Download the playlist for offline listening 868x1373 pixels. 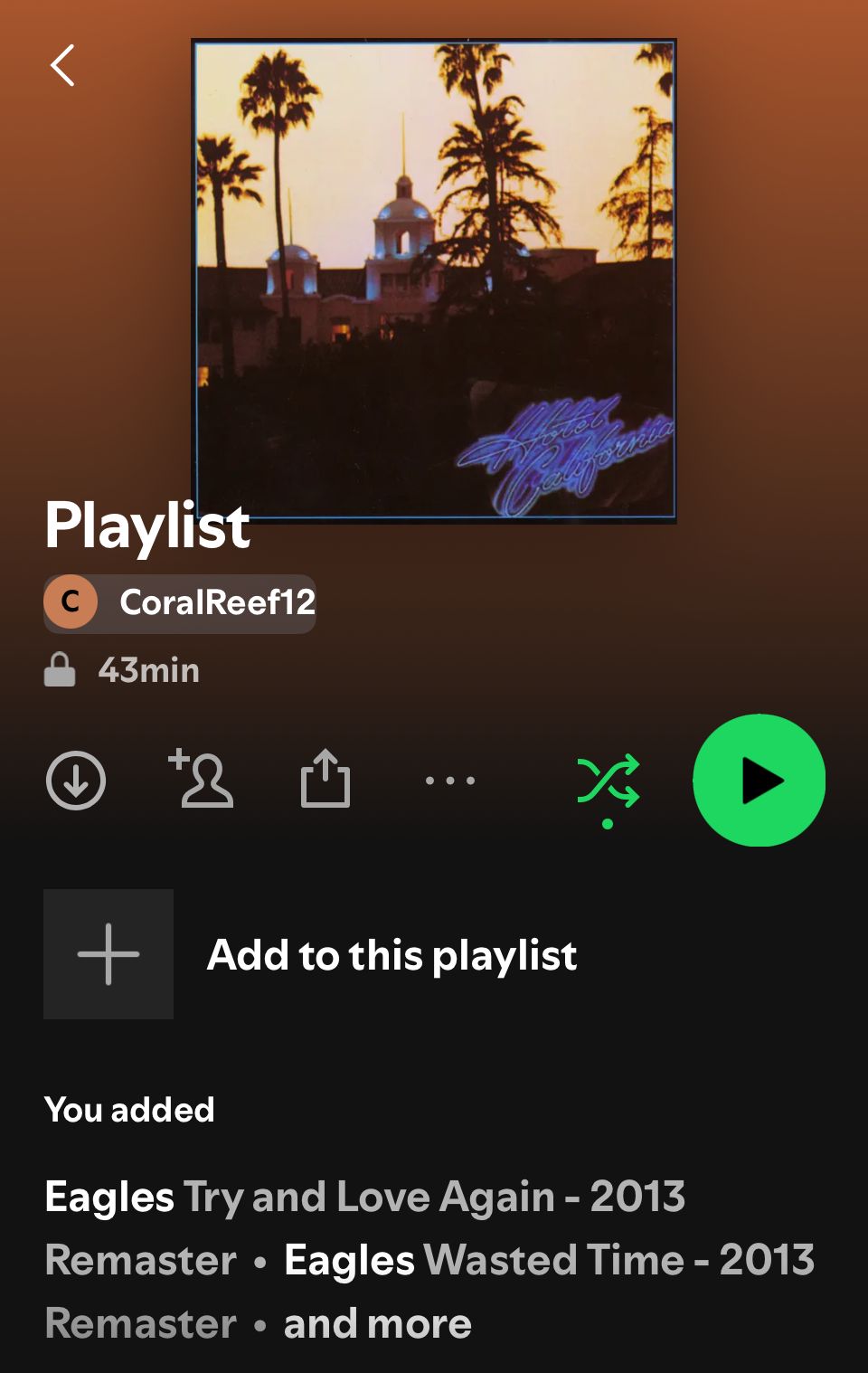[x=76, y=781]
